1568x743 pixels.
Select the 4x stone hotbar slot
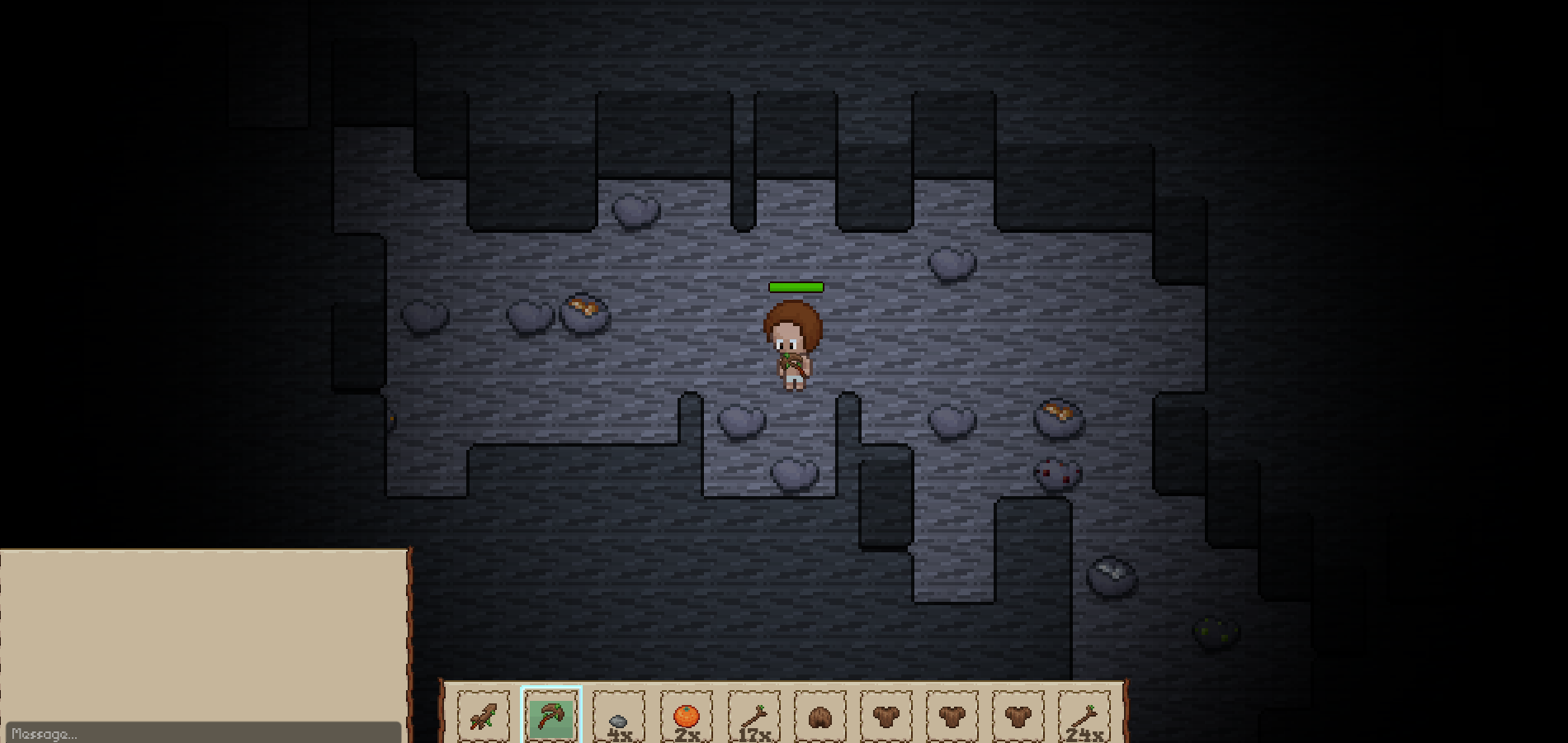tap(618, 716)
